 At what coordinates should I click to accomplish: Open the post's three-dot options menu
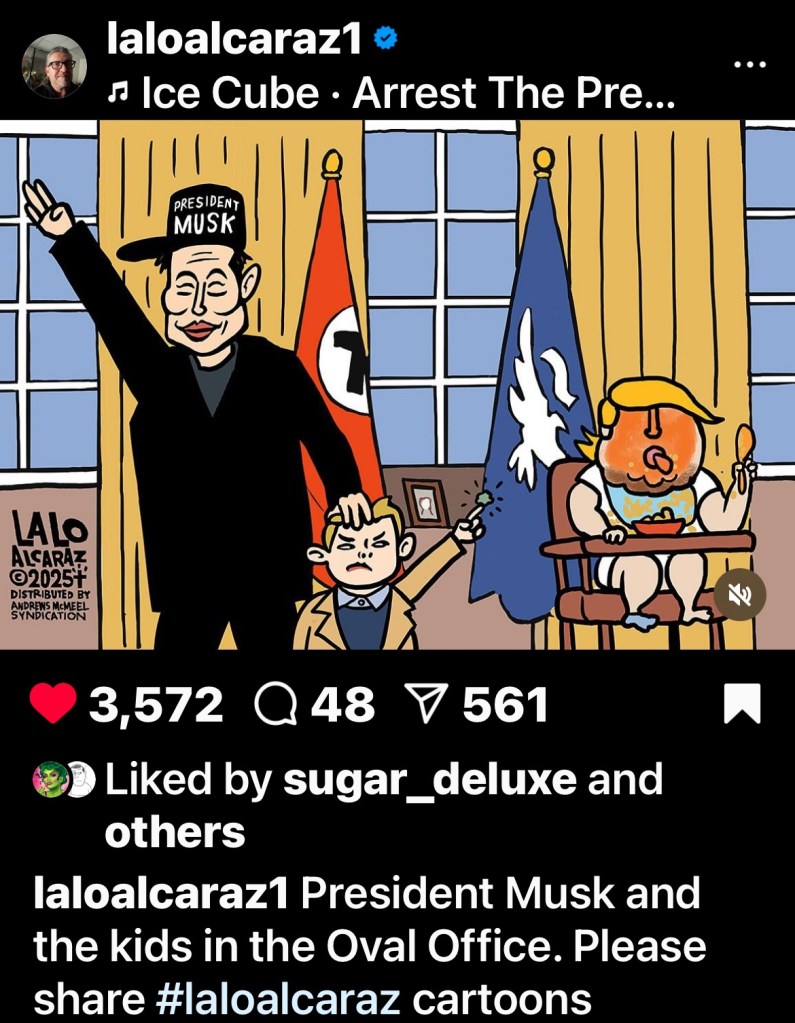pyautogui.click(x=748, y=65)
